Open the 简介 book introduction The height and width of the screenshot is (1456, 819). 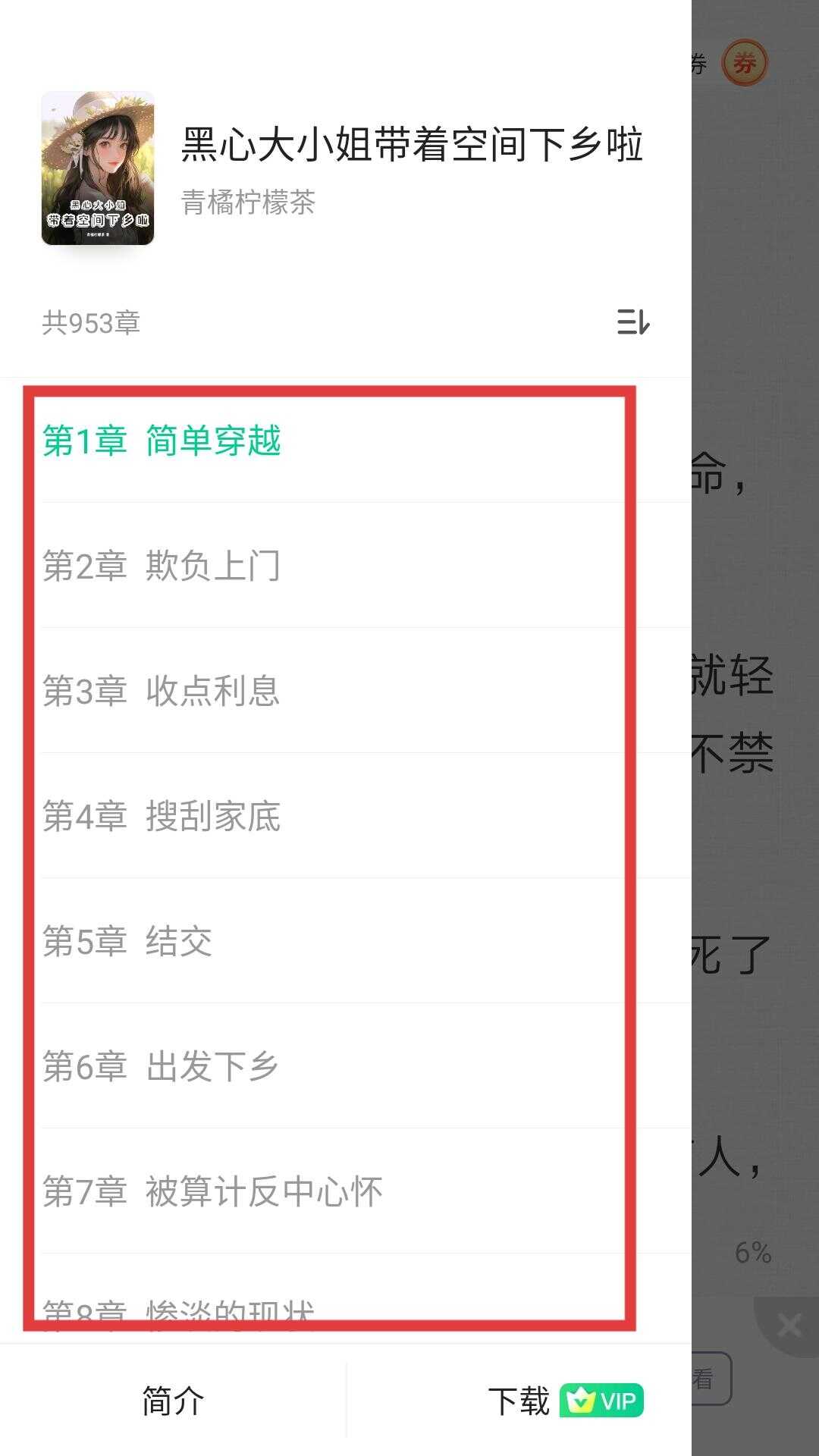click(x=173, y=1400)
